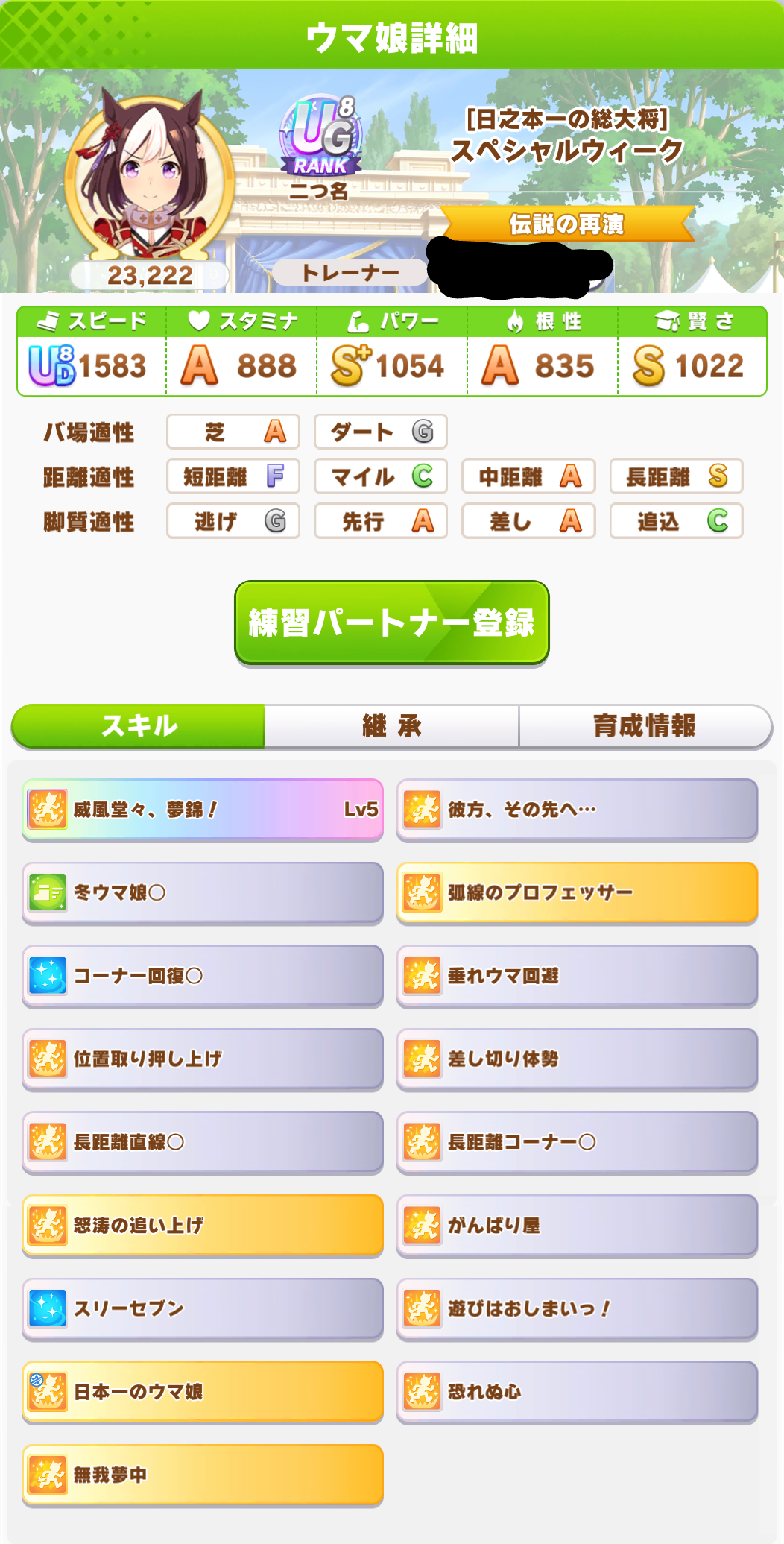The image size is (784, 1544).
Task: Open skill 威風堂々、夢錦！ Lv5
Action: 203,810
